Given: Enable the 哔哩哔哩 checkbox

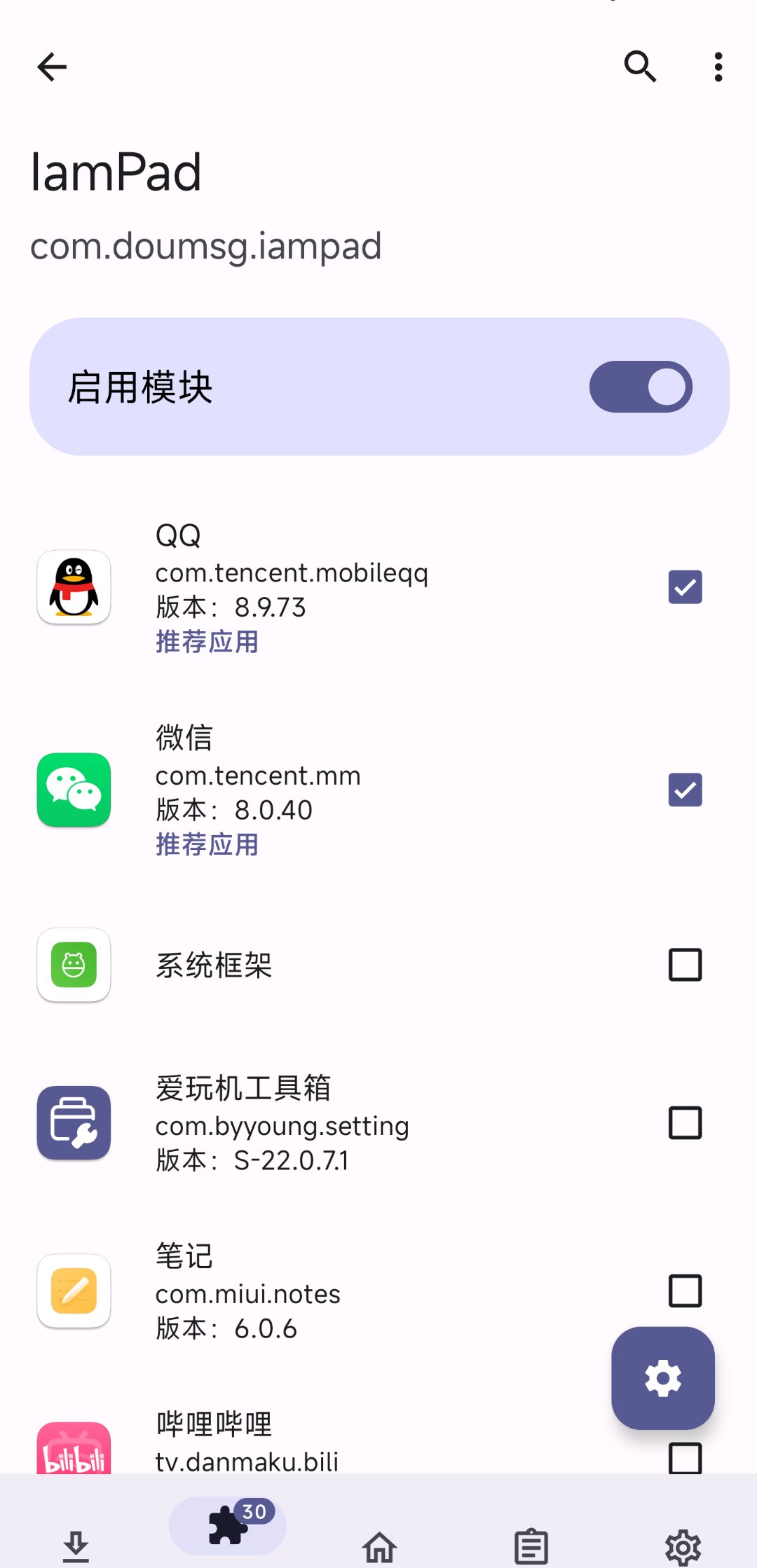Looking at the screenshot, I should (685, 1458).
